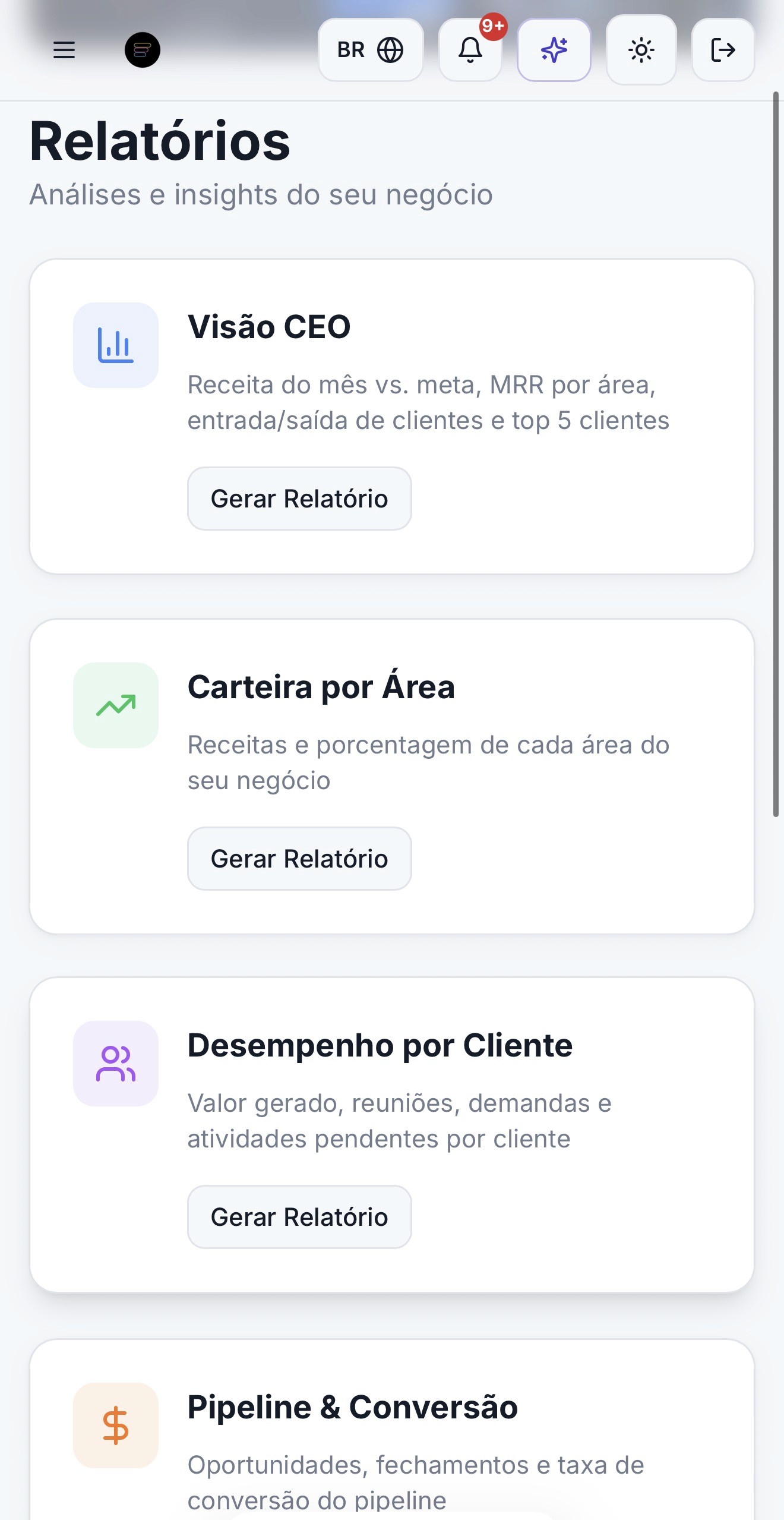This screenshot has height=1520, width=784.
Task: Generate the Desempenho por Cliente report
Action: tap(299, 1217)
